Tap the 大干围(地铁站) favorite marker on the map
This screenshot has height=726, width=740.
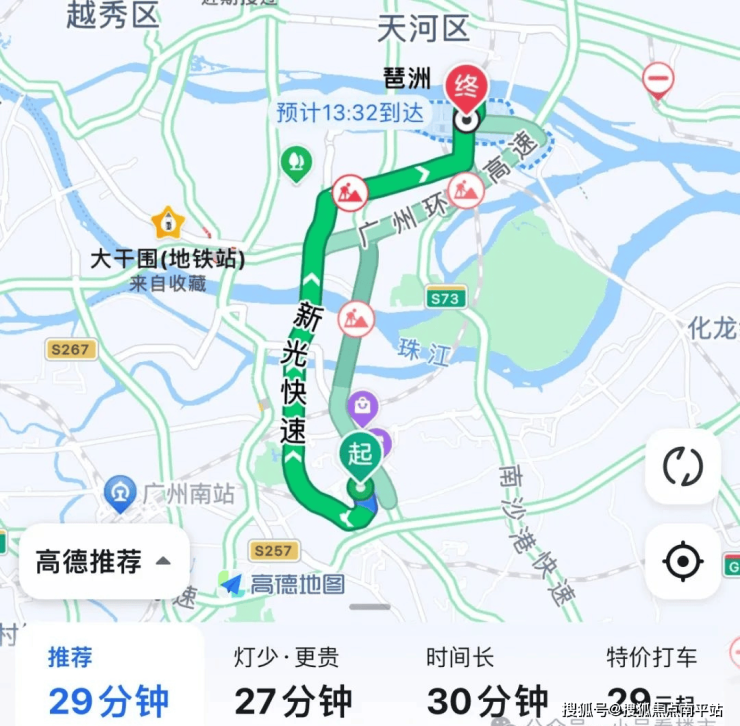tap(167, 222)
